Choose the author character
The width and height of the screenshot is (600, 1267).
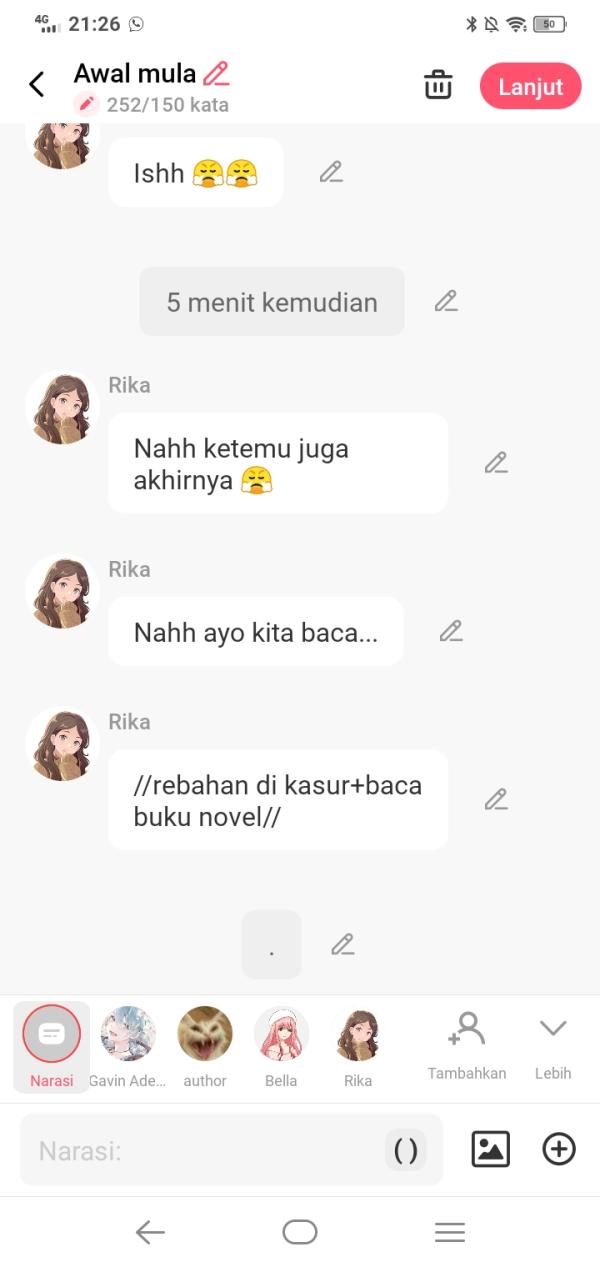pos(205,1046)
